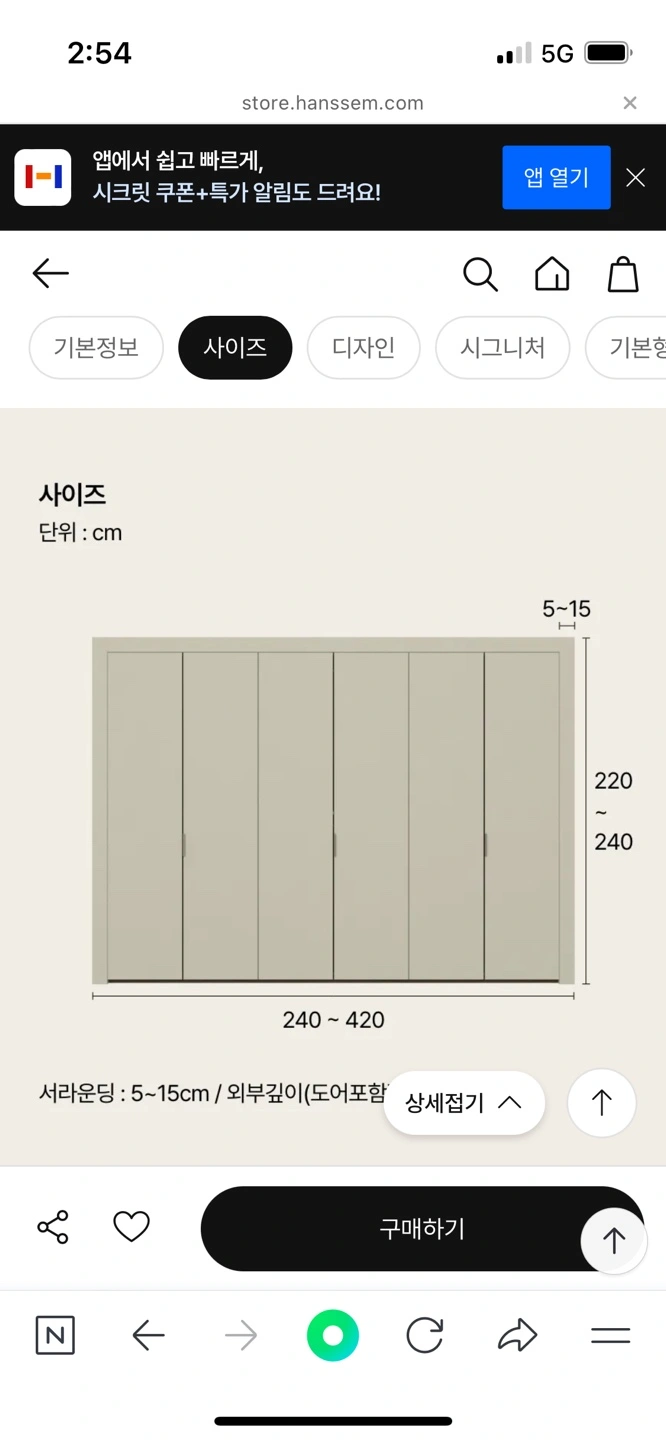
Task: Switch to the 기본정보 tab
Action: [96, 347]
